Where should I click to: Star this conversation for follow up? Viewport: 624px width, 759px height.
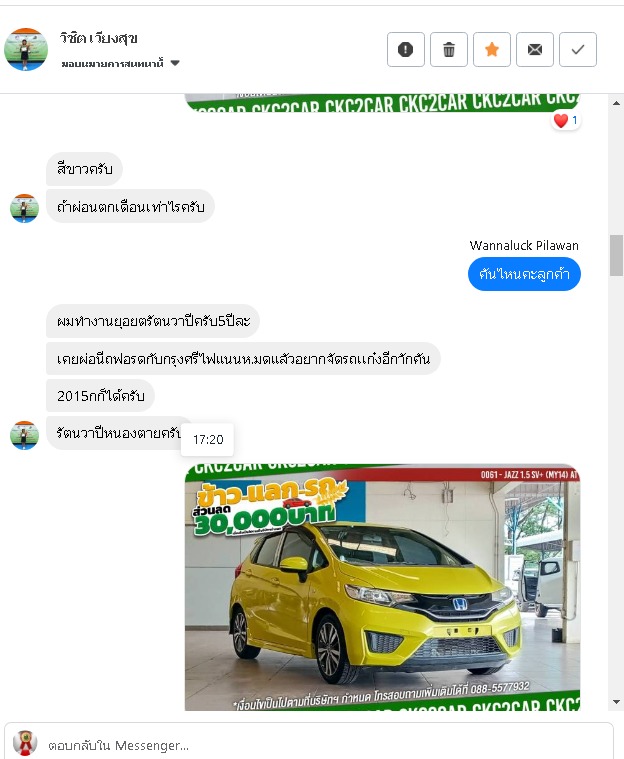tap(492, 50)
